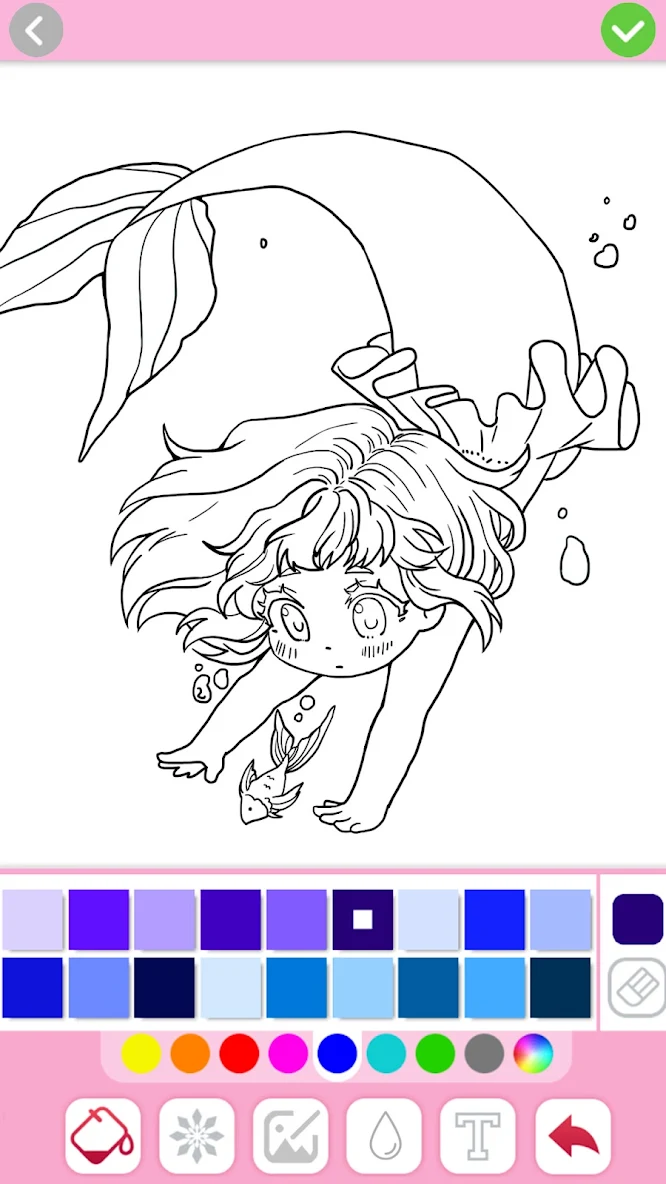This screenshot has width=666, height=1184.
Task: Switch to the gray color group
Action: (x=484, y=1054)
